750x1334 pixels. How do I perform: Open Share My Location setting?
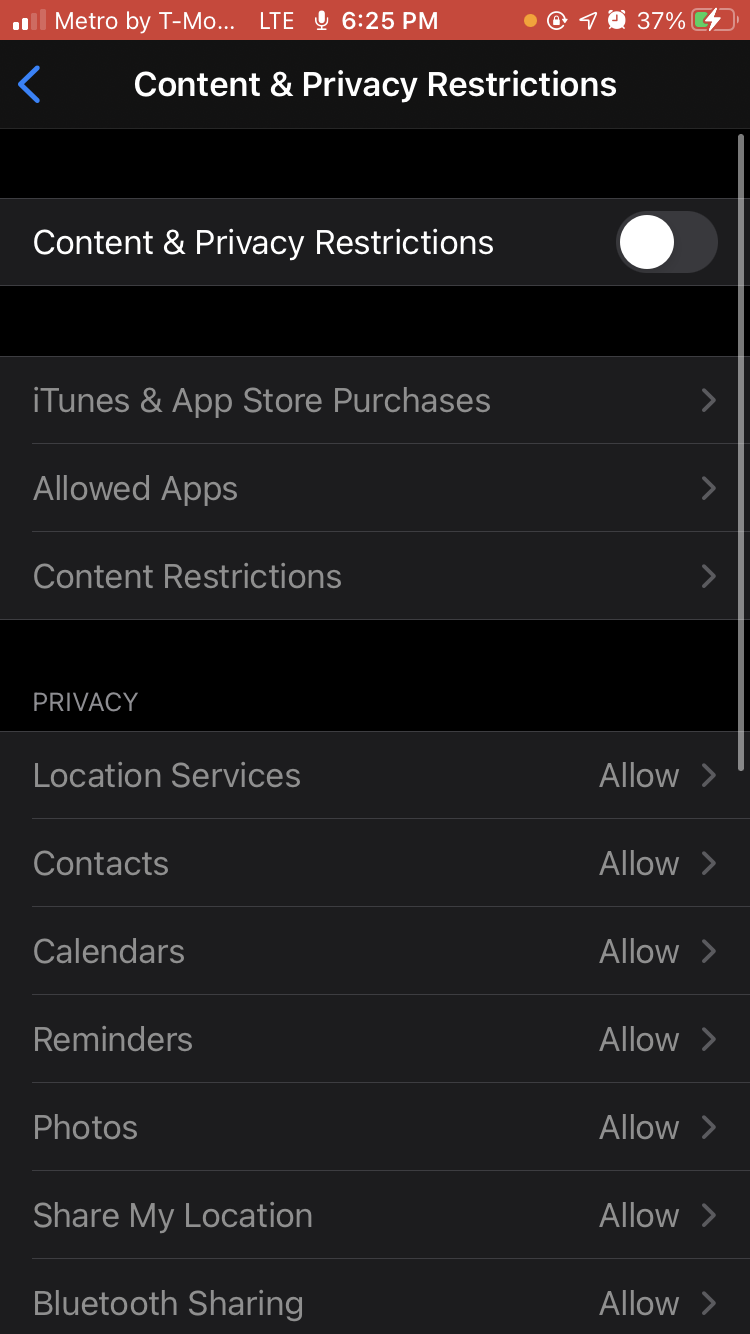(375, 1216)
